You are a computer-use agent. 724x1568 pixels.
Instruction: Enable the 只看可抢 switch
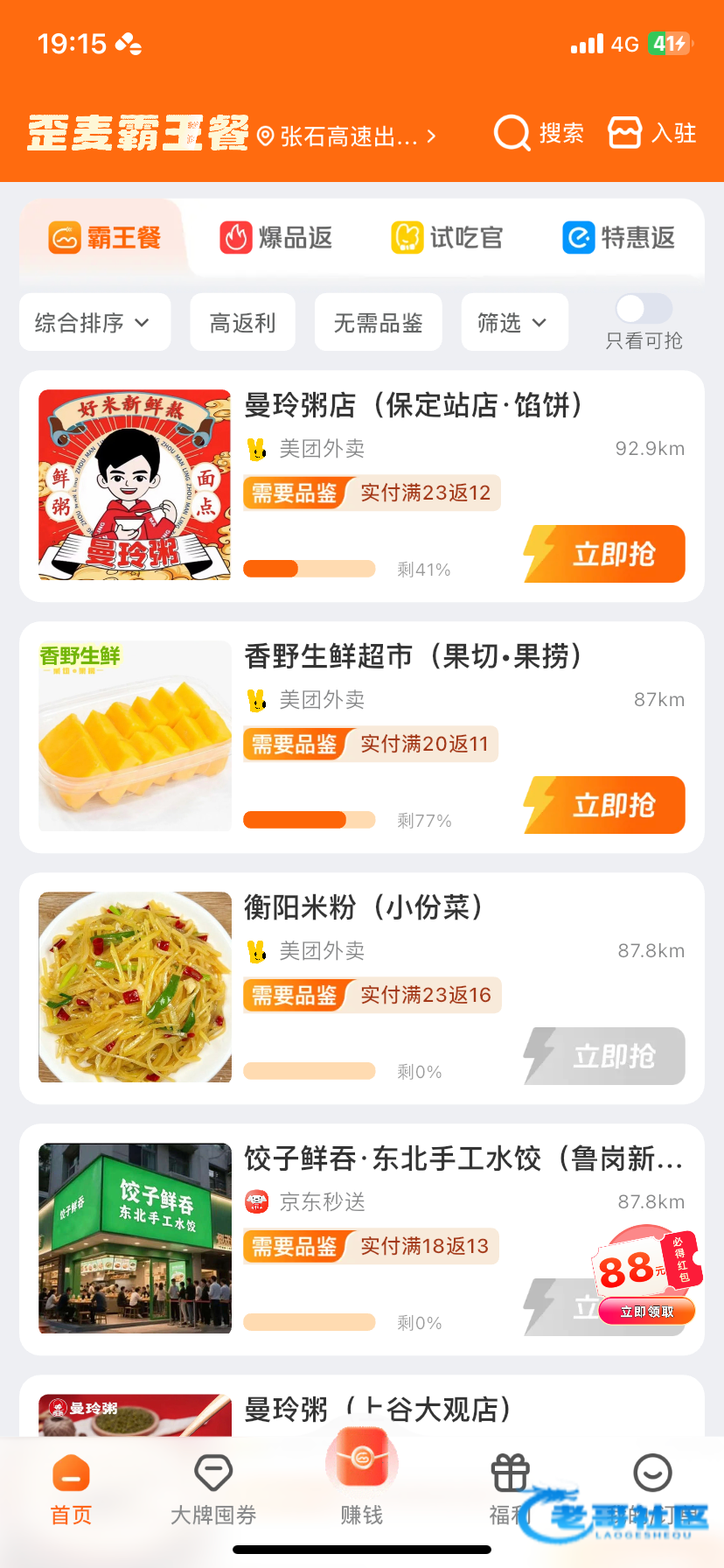pos(644,309)
